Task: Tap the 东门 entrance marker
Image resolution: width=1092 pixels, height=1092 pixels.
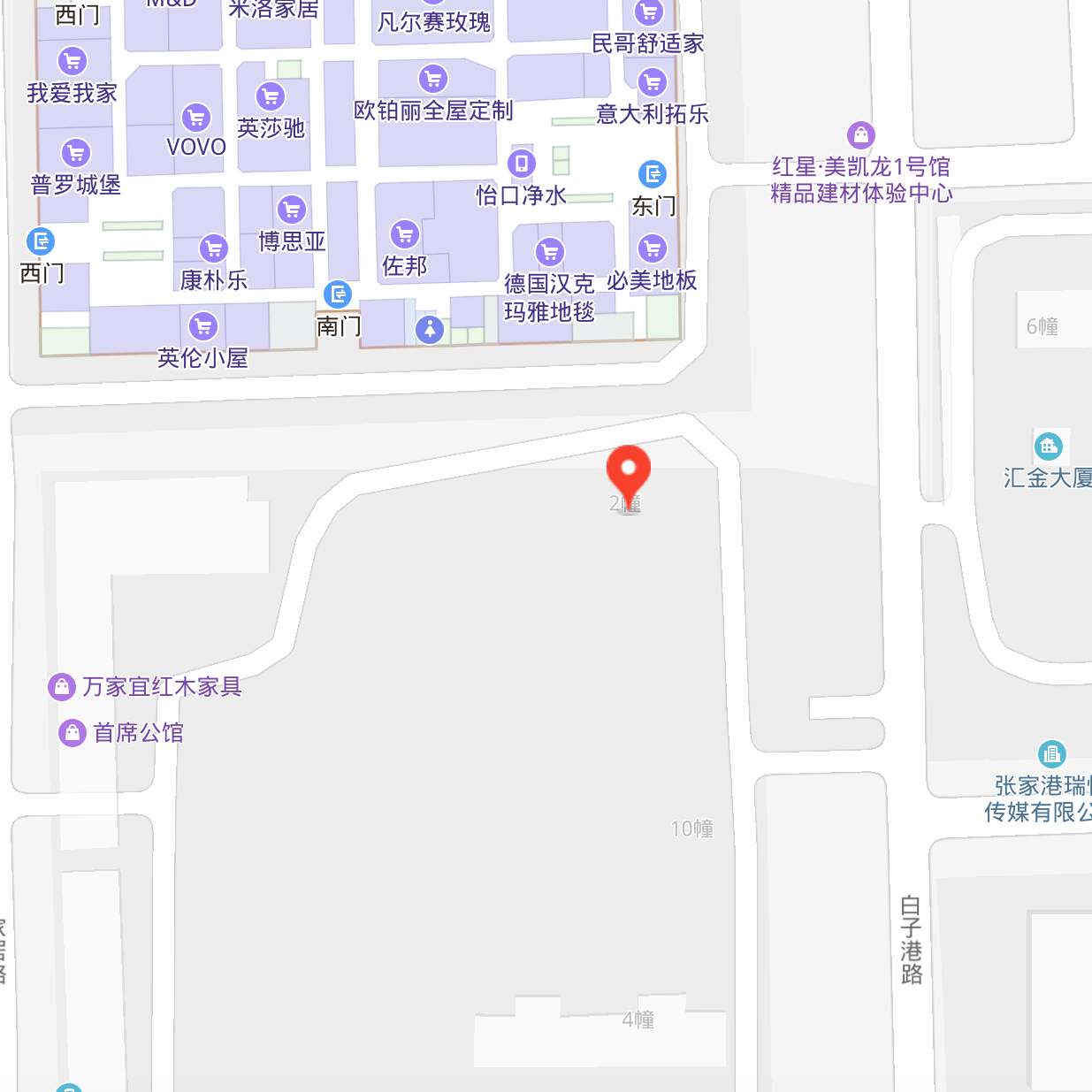Action: point(653,174)
